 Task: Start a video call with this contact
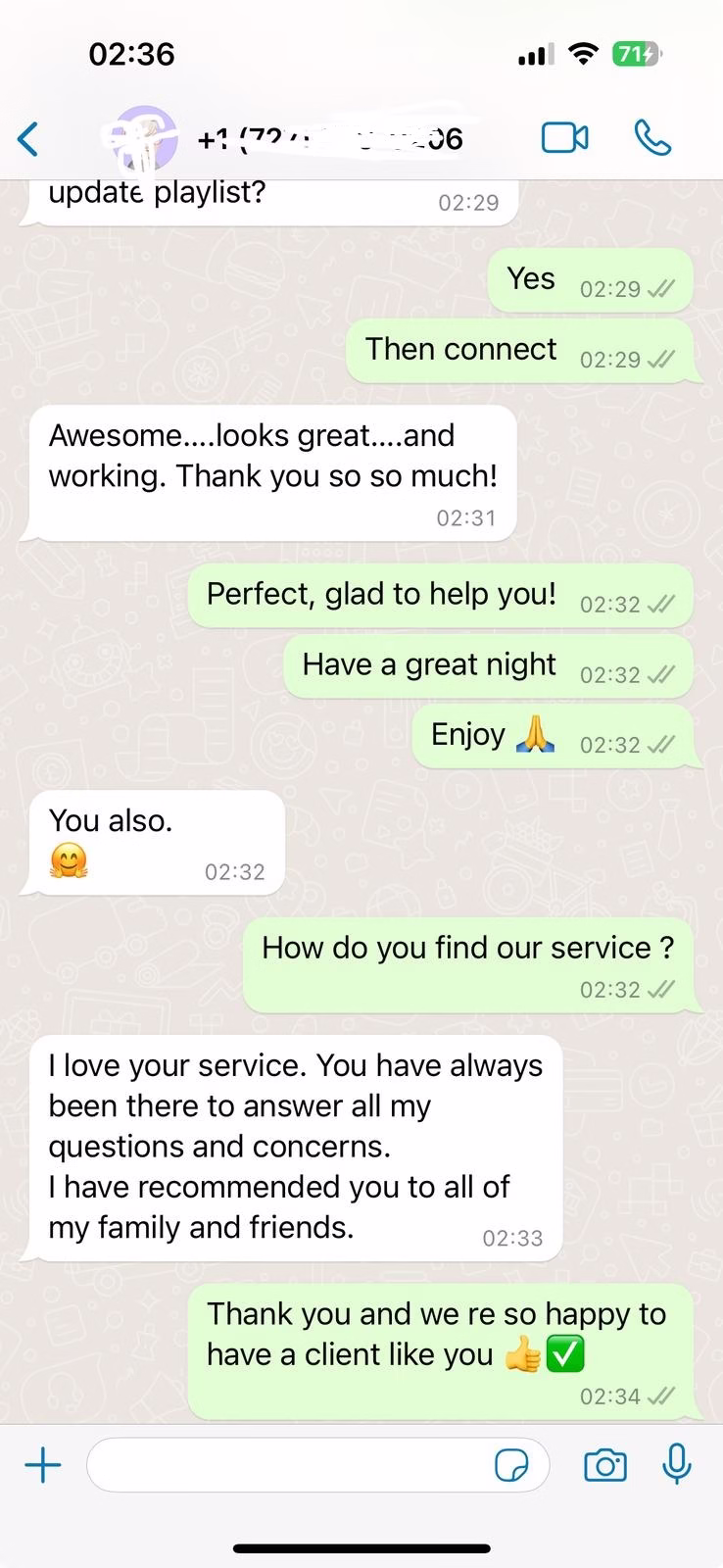565,138
